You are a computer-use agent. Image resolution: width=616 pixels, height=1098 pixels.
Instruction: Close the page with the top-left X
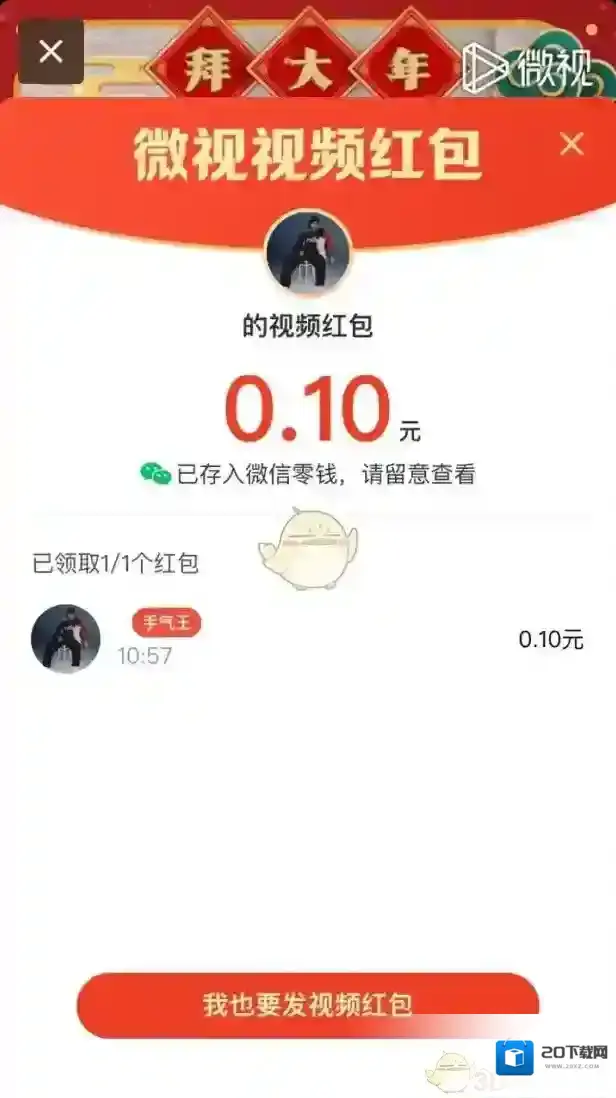[51, 51]
